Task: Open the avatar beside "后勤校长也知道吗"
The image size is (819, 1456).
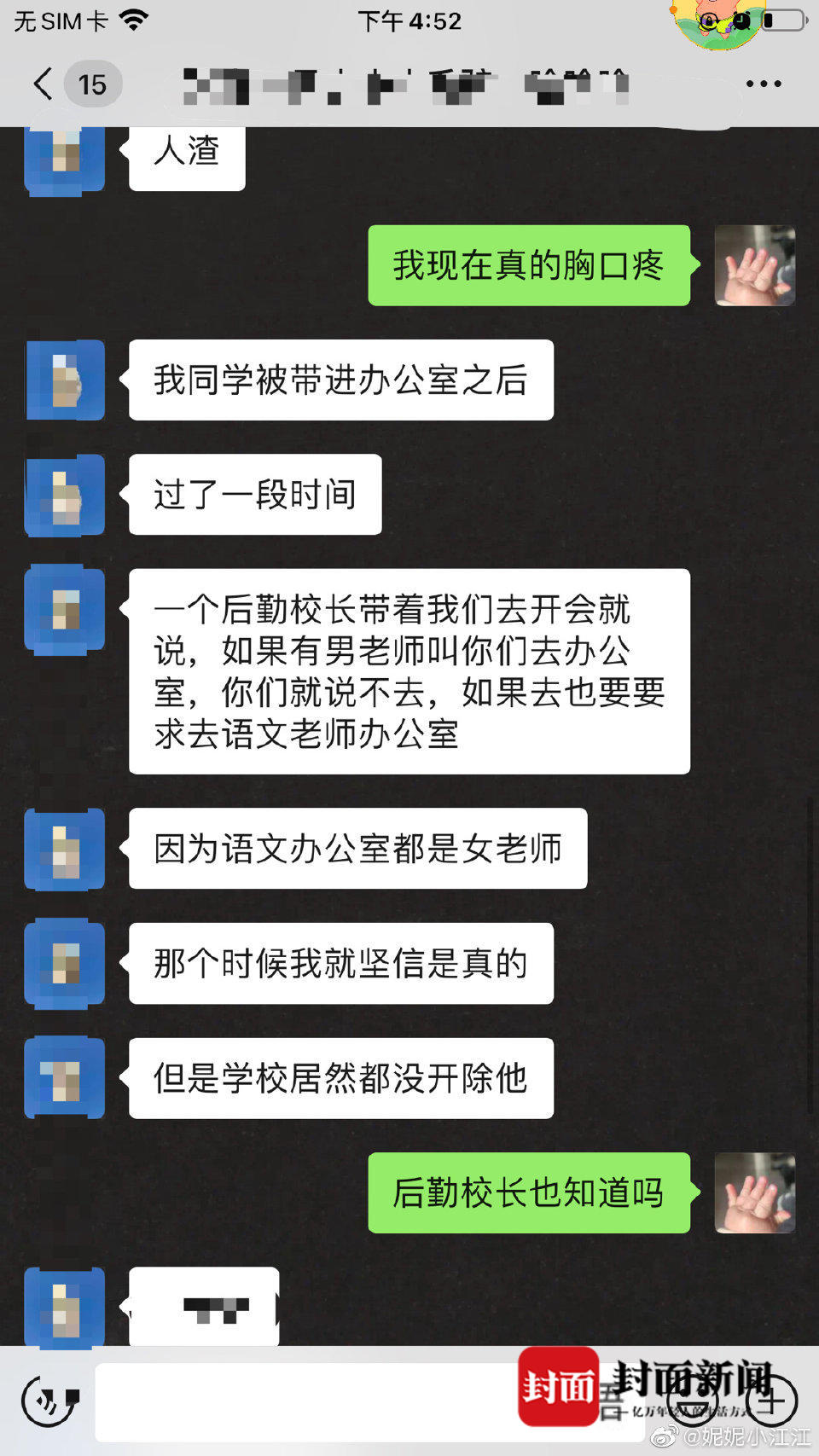Action: pyautogui.click(x=754, y=1192)
